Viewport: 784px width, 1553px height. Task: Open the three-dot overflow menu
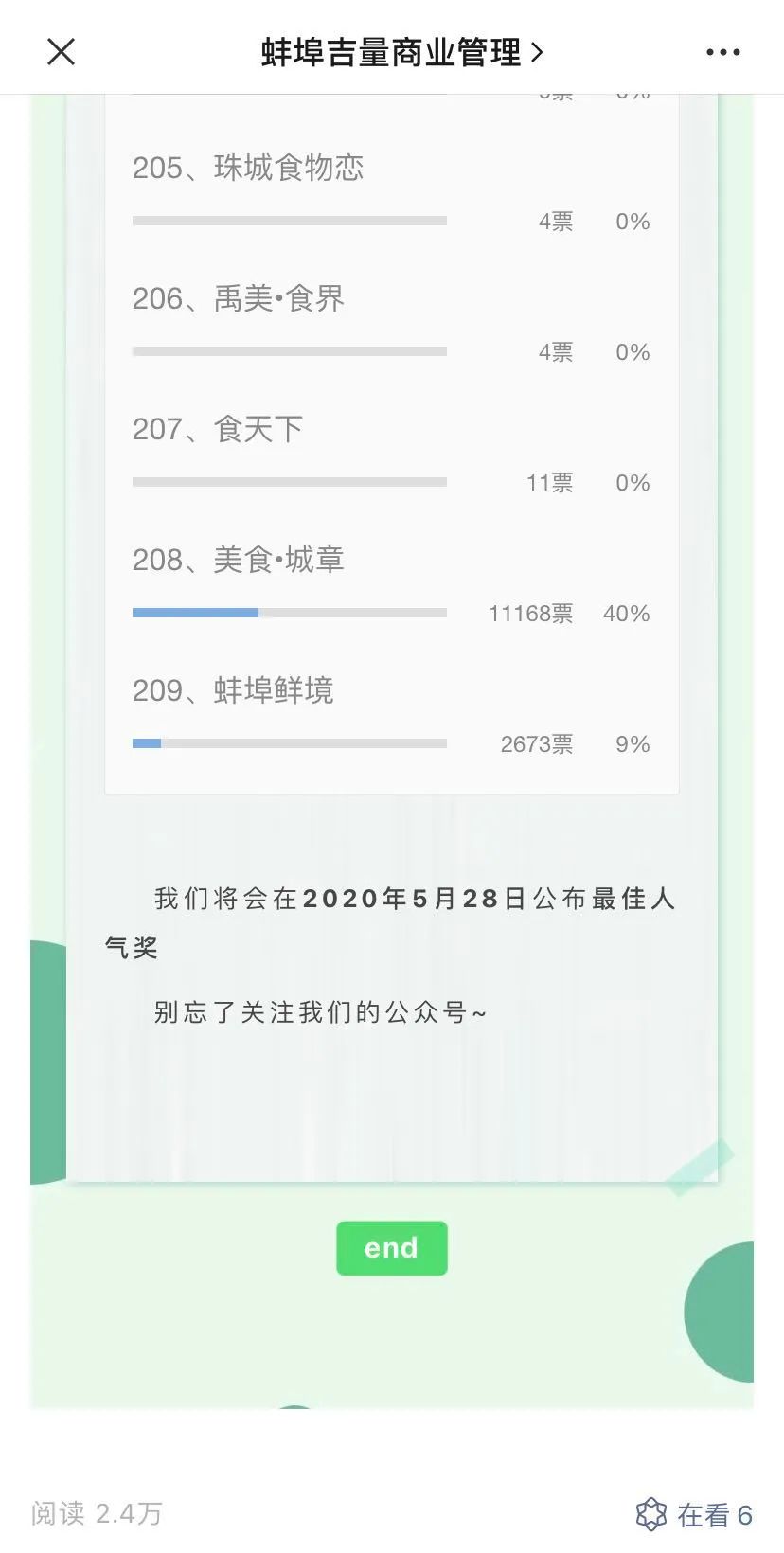pos(723,52)
